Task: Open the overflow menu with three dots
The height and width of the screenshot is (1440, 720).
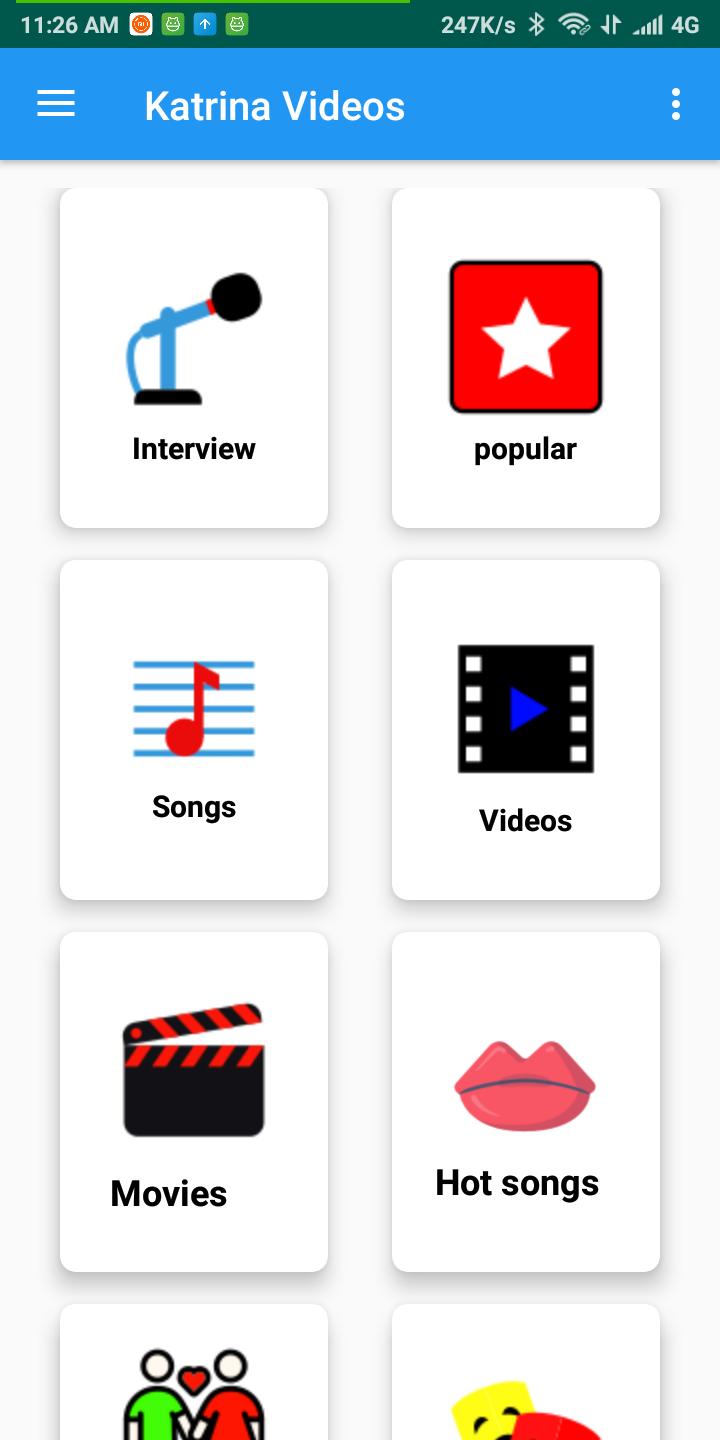Action: (676, 104)
